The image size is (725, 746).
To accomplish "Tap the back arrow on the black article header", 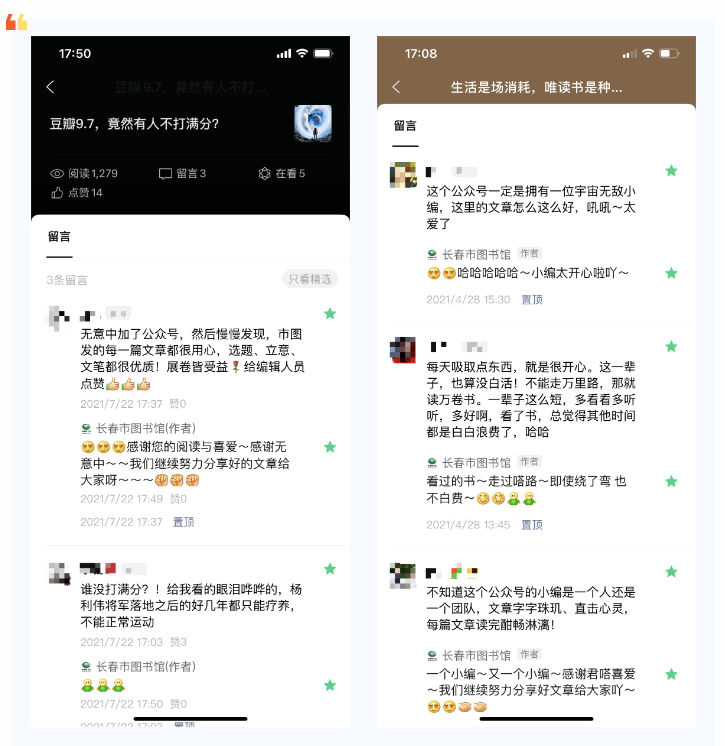I will pos(50,87).
